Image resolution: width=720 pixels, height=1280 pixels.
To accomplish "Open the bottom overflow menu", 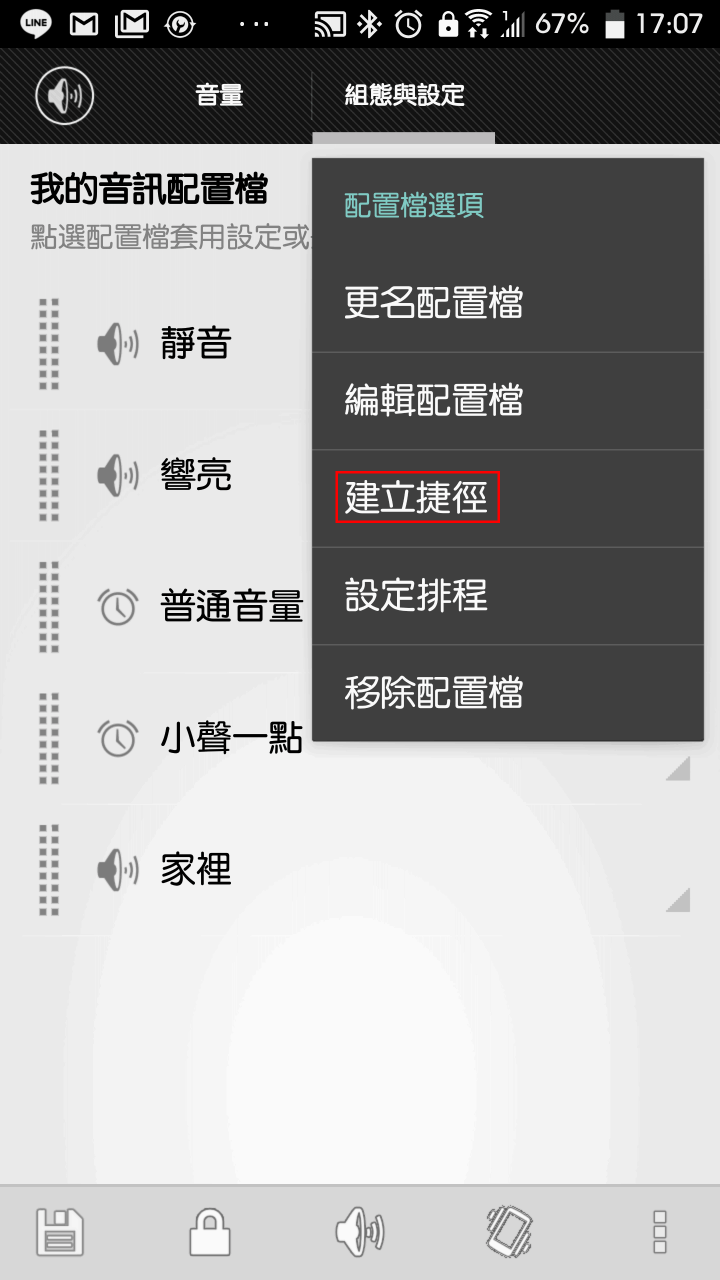I will point(659,1232).
